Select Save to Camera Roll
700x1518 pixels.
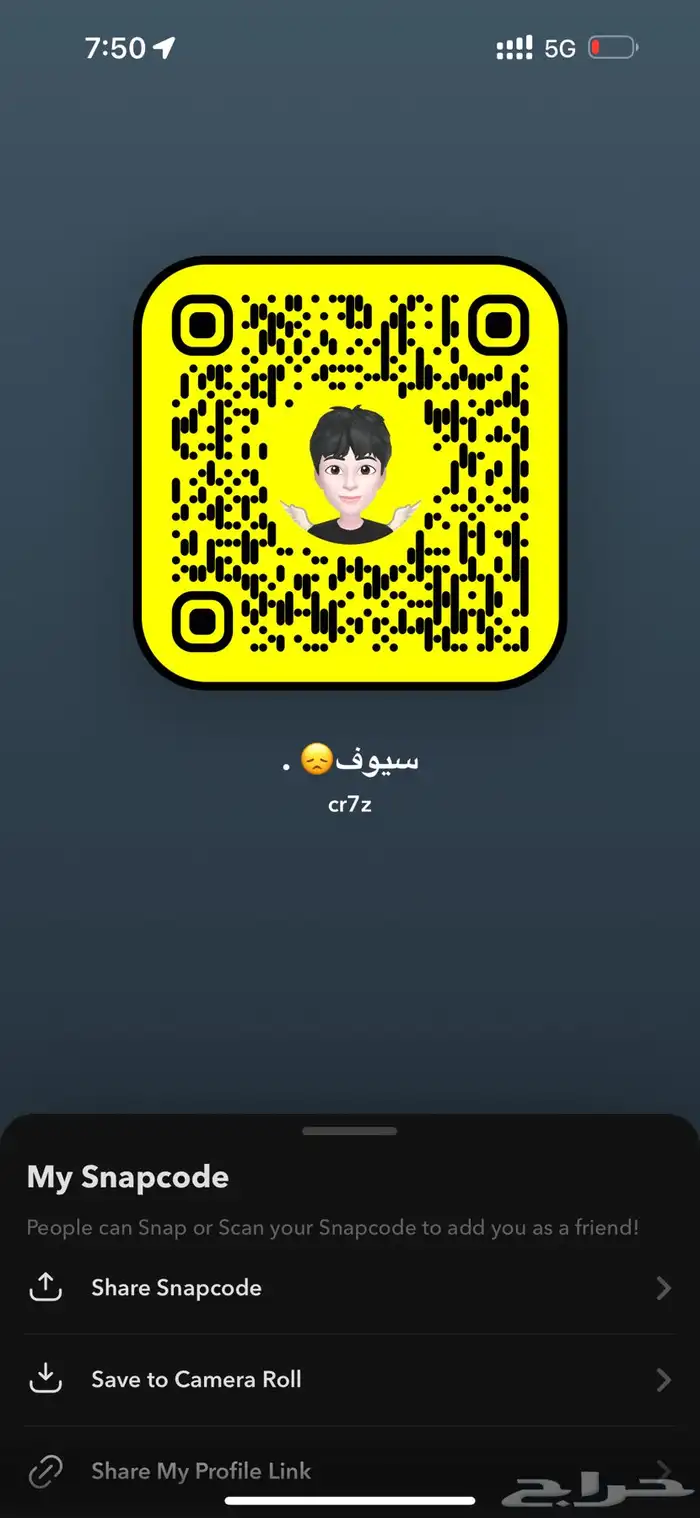tap(196, 1380)
